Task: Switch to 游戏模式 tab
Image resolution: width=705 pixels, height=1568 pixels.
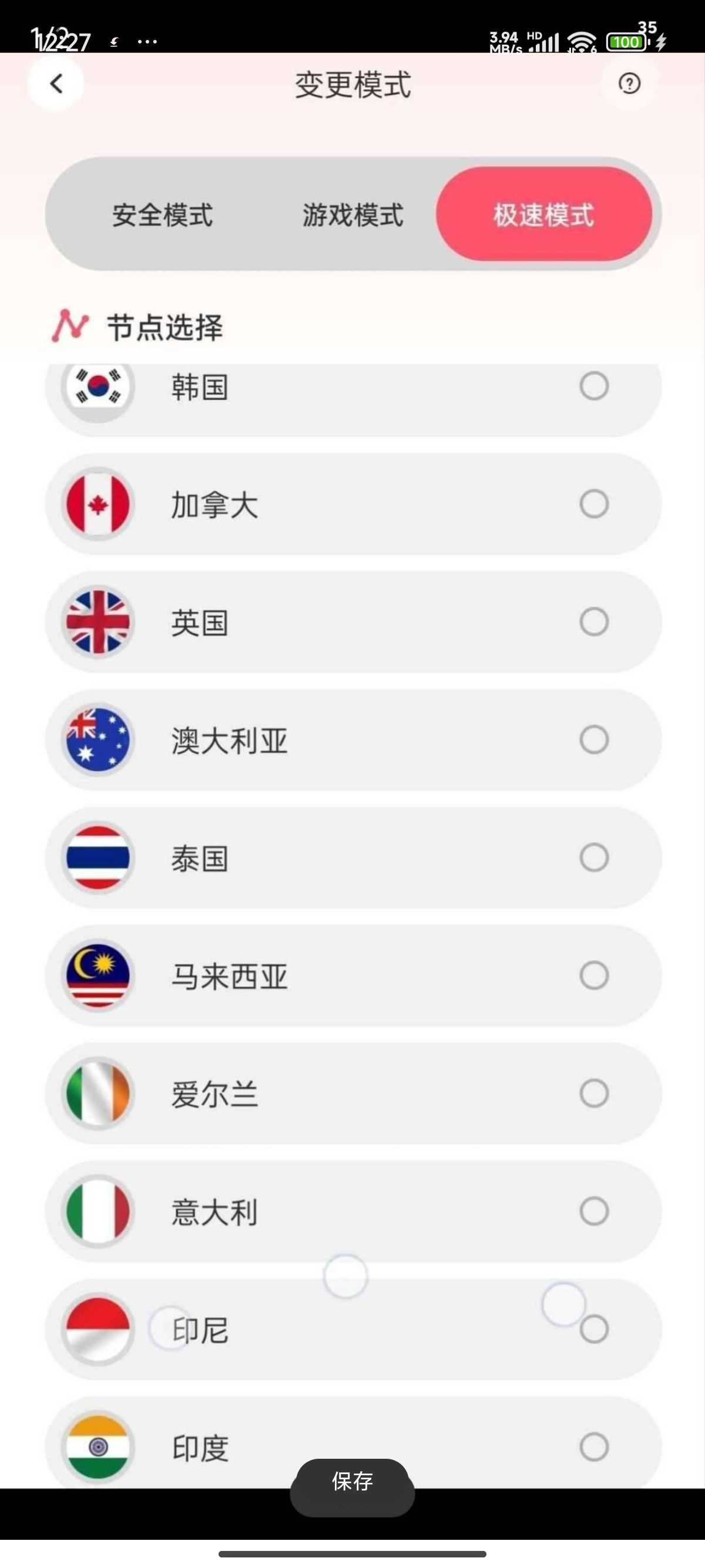Action: coord(352,215)
